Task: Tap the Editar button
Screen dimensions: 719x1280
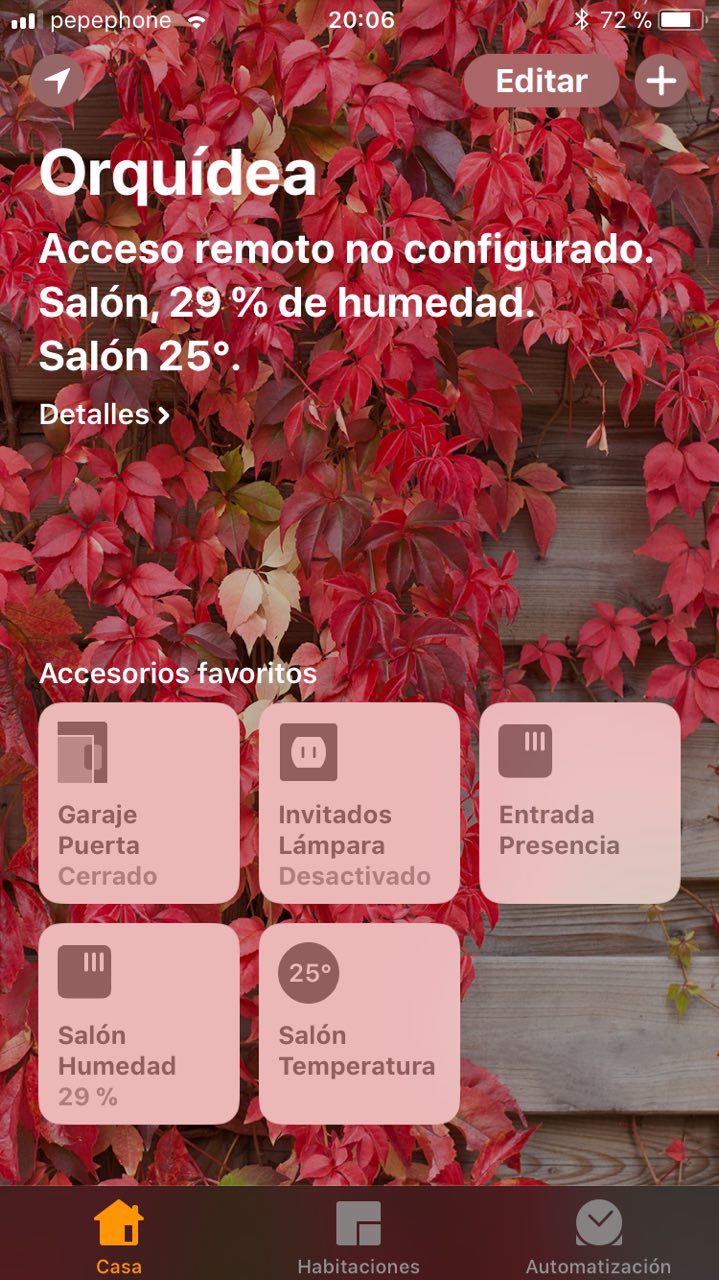Action: click(541, 81)
